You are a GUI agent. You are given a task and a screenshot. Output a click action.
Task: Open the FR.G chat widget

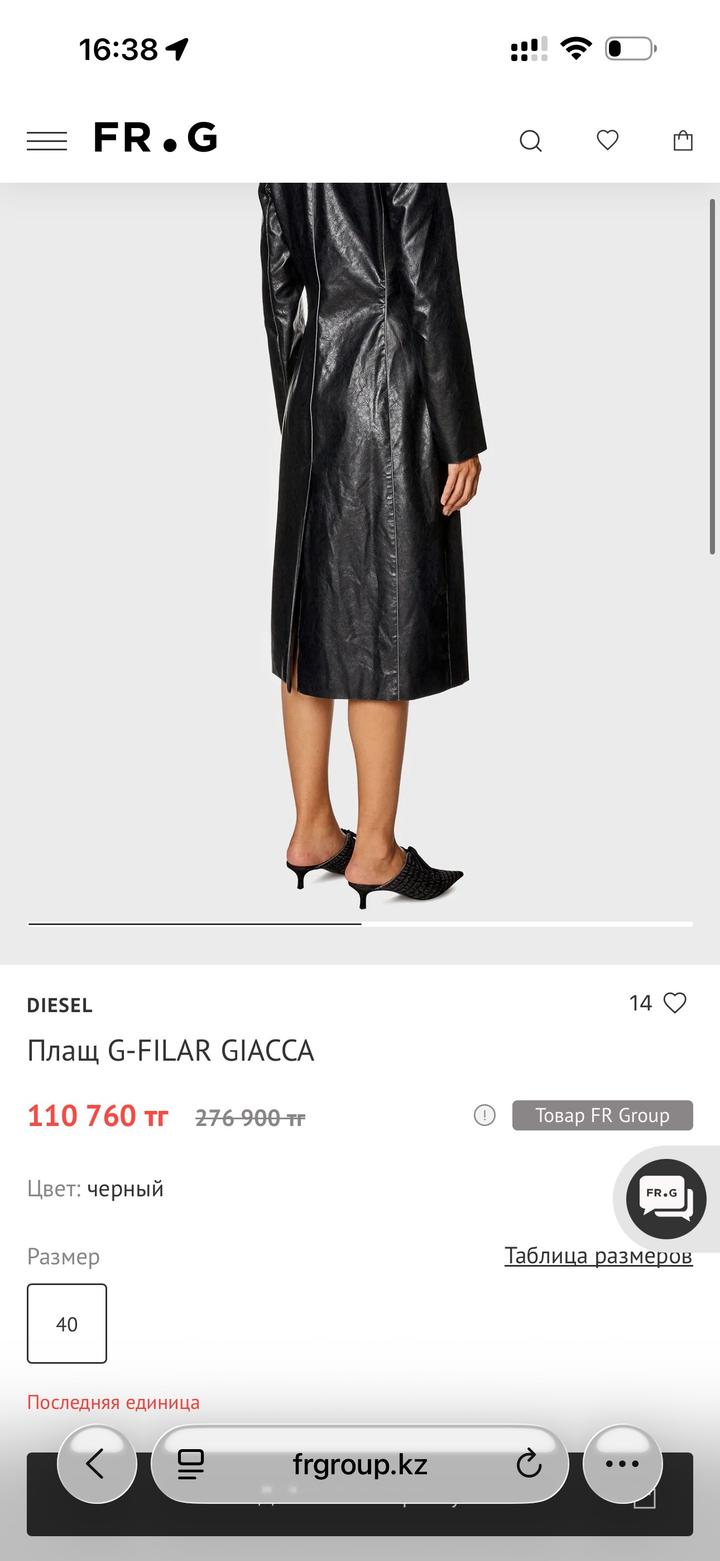665,1197
